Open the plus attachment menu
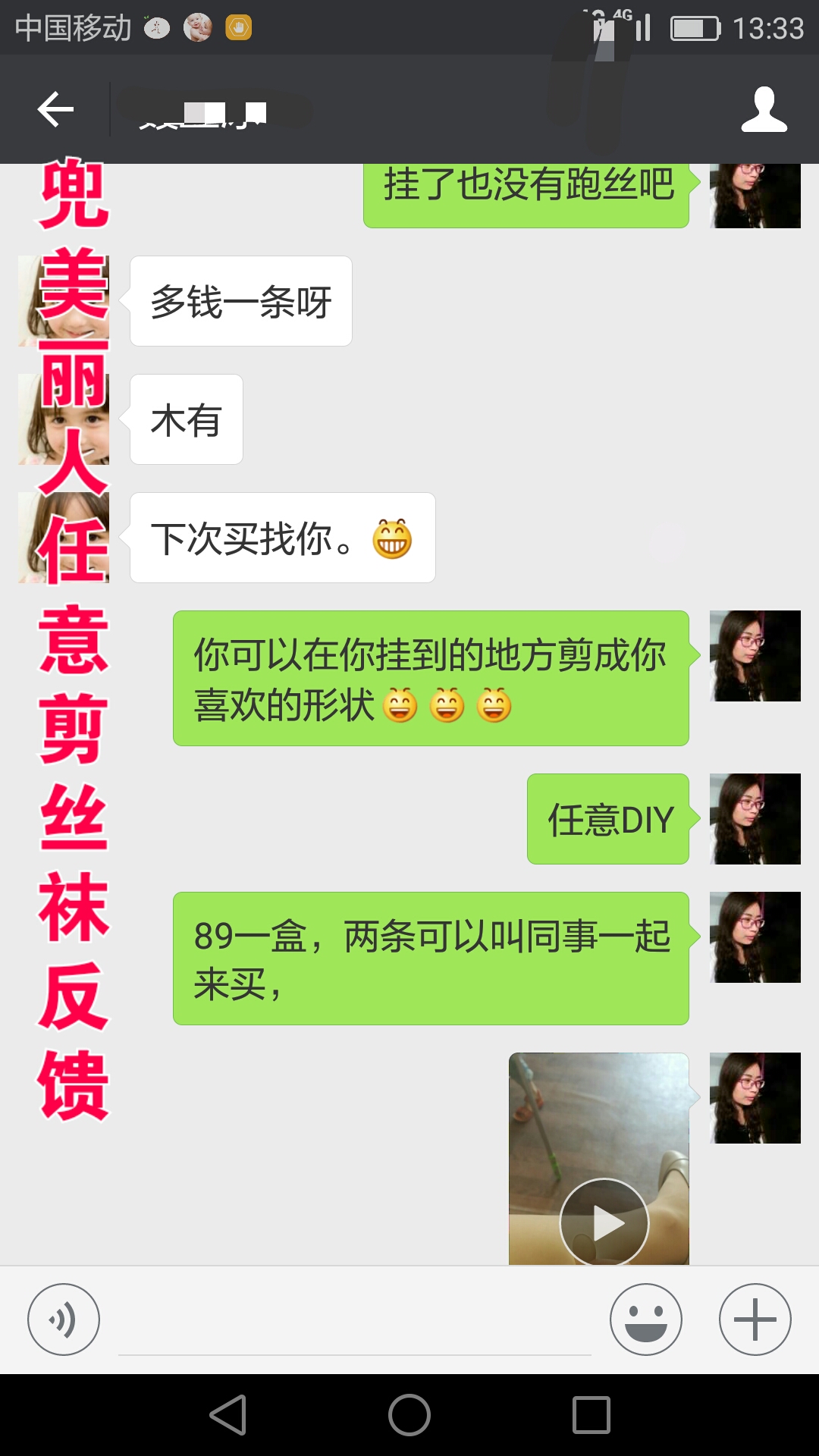The height and width of the screenshot is (1456, 819). coord(755,1319)
